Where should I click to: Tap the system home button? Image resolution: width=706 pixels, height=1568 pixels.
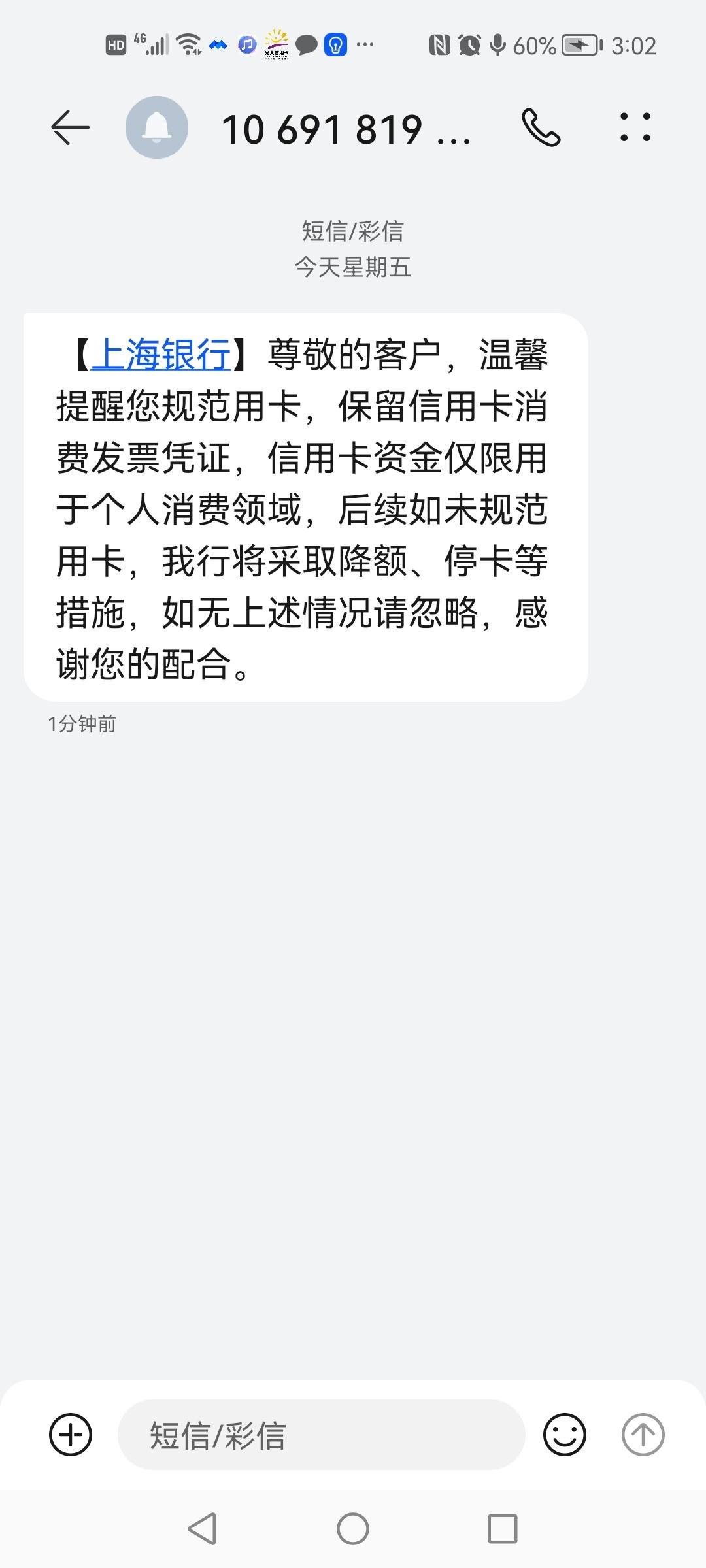click(353, 1529)
